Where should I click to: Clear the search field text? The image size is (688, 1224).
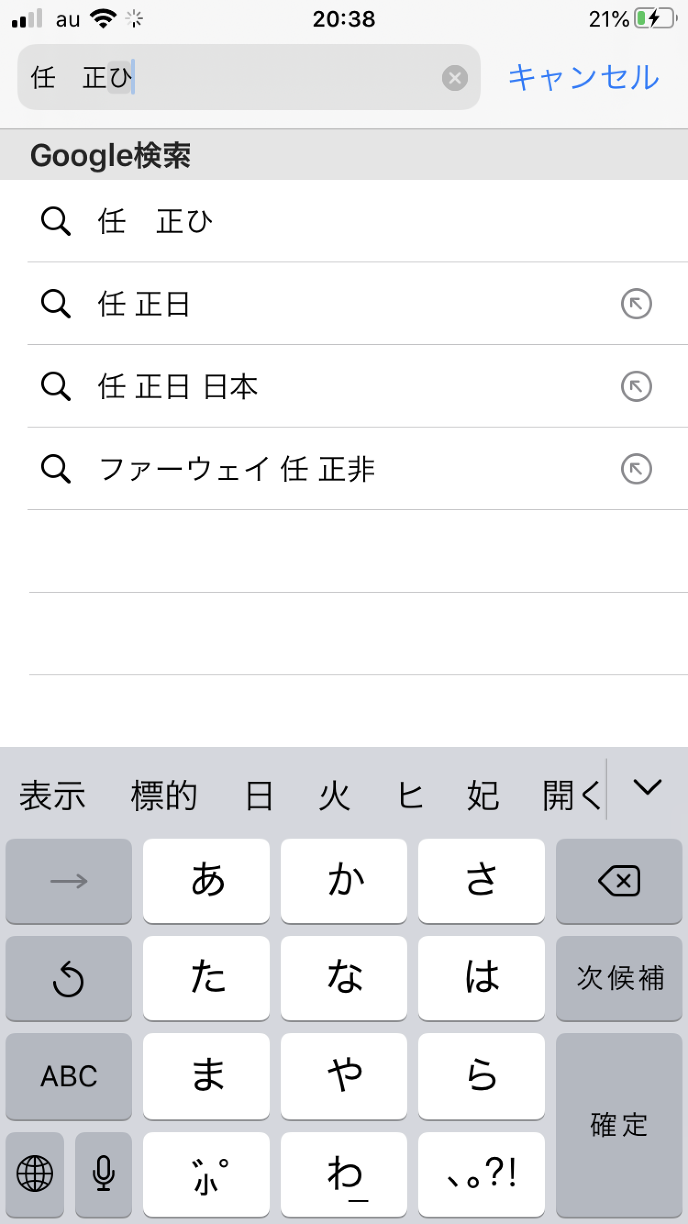tap(455, 78)
